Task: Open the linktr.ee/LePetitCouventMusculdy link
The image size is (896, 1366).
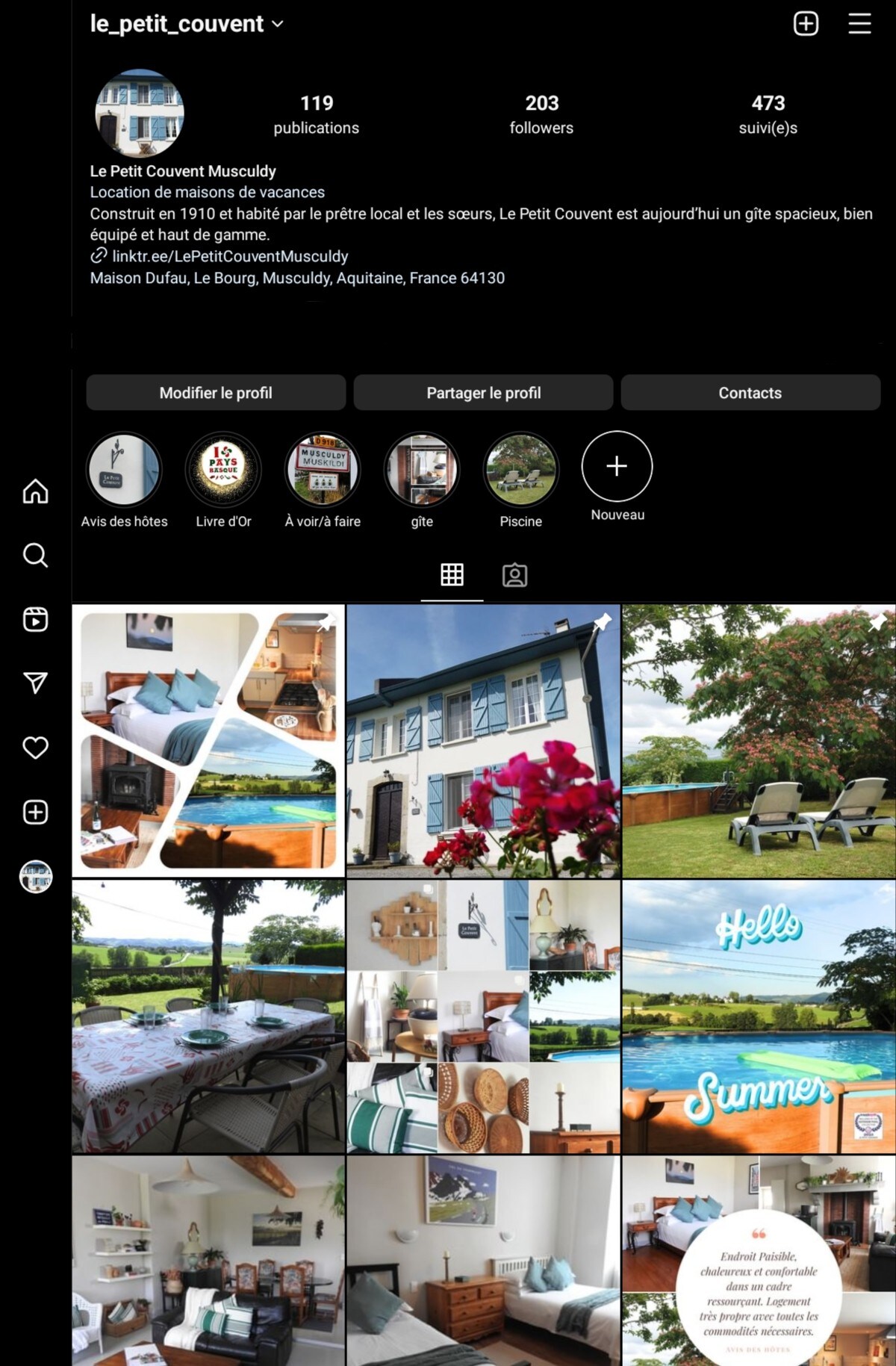Action: coord(229,256)
